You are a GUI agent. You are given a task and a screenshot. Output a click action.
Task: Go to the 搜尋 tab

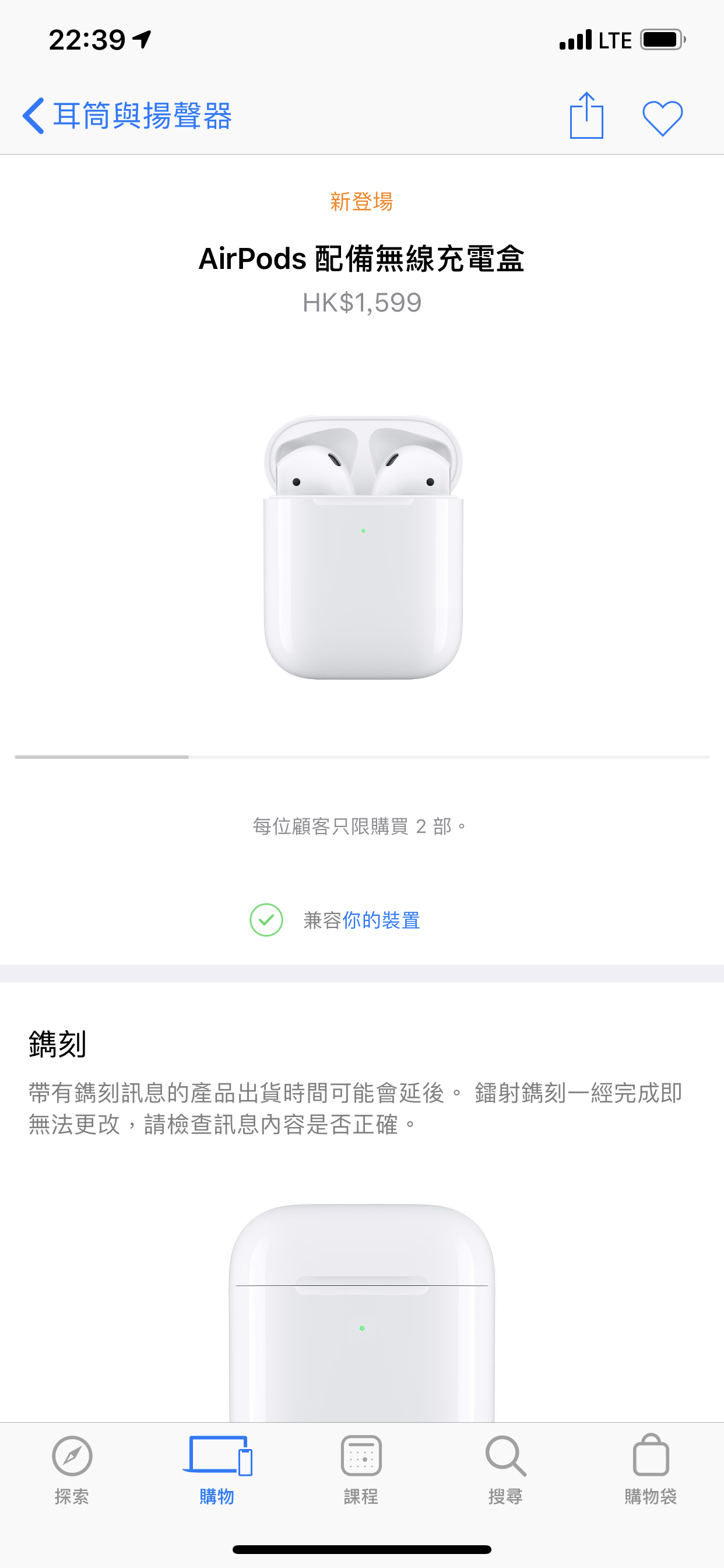point(505,1469)
